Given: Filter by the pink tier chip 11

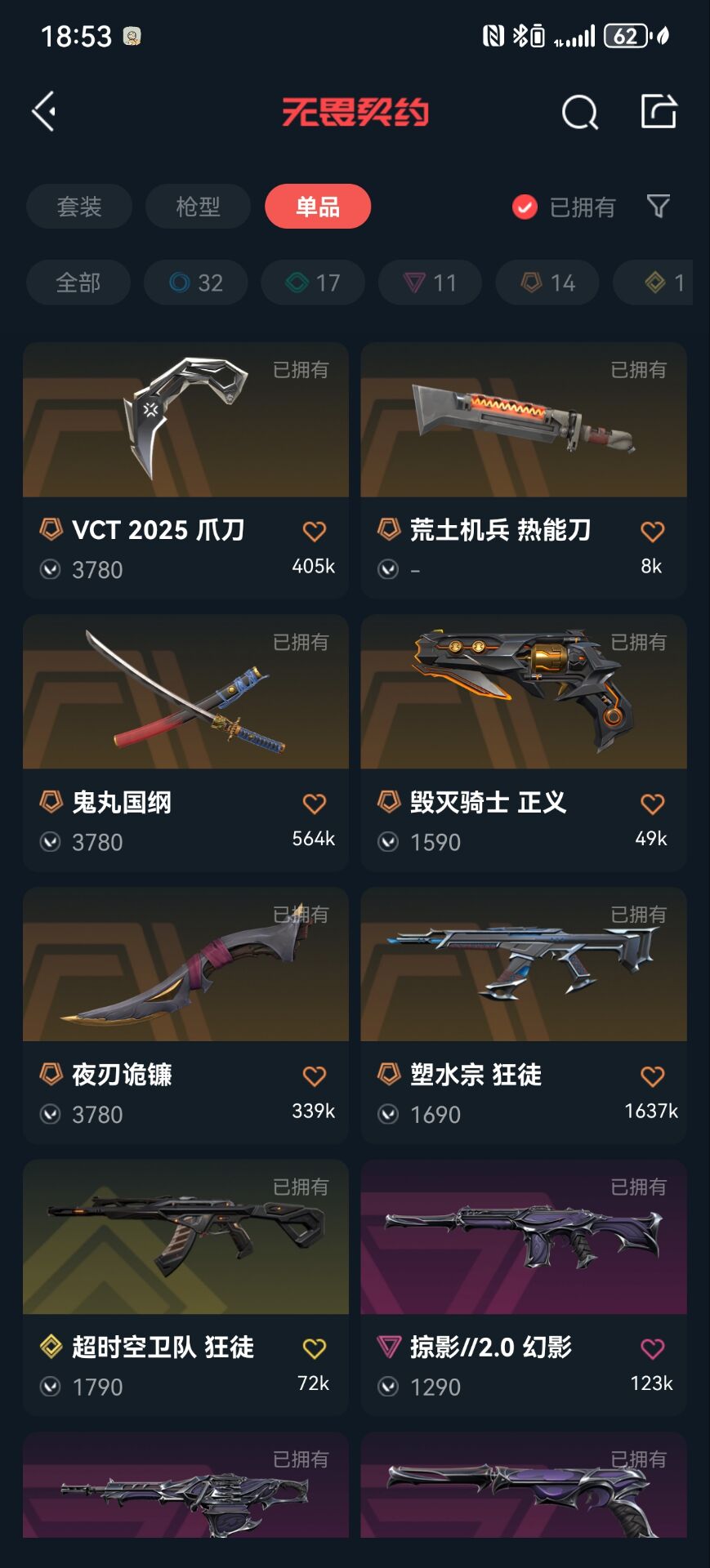Looking at the screenshot, I should (x=430, y=283).
